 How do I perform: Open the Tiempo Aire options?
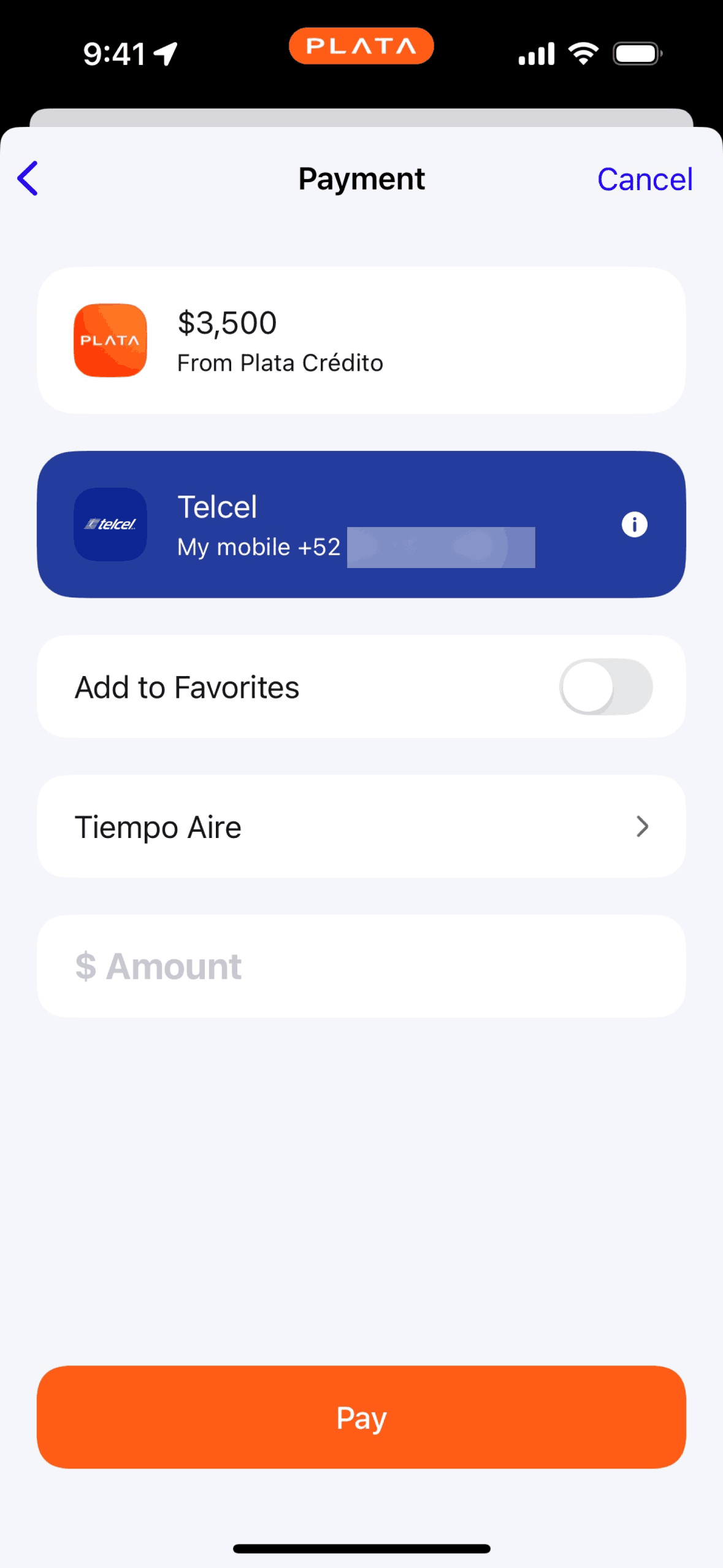361,826
